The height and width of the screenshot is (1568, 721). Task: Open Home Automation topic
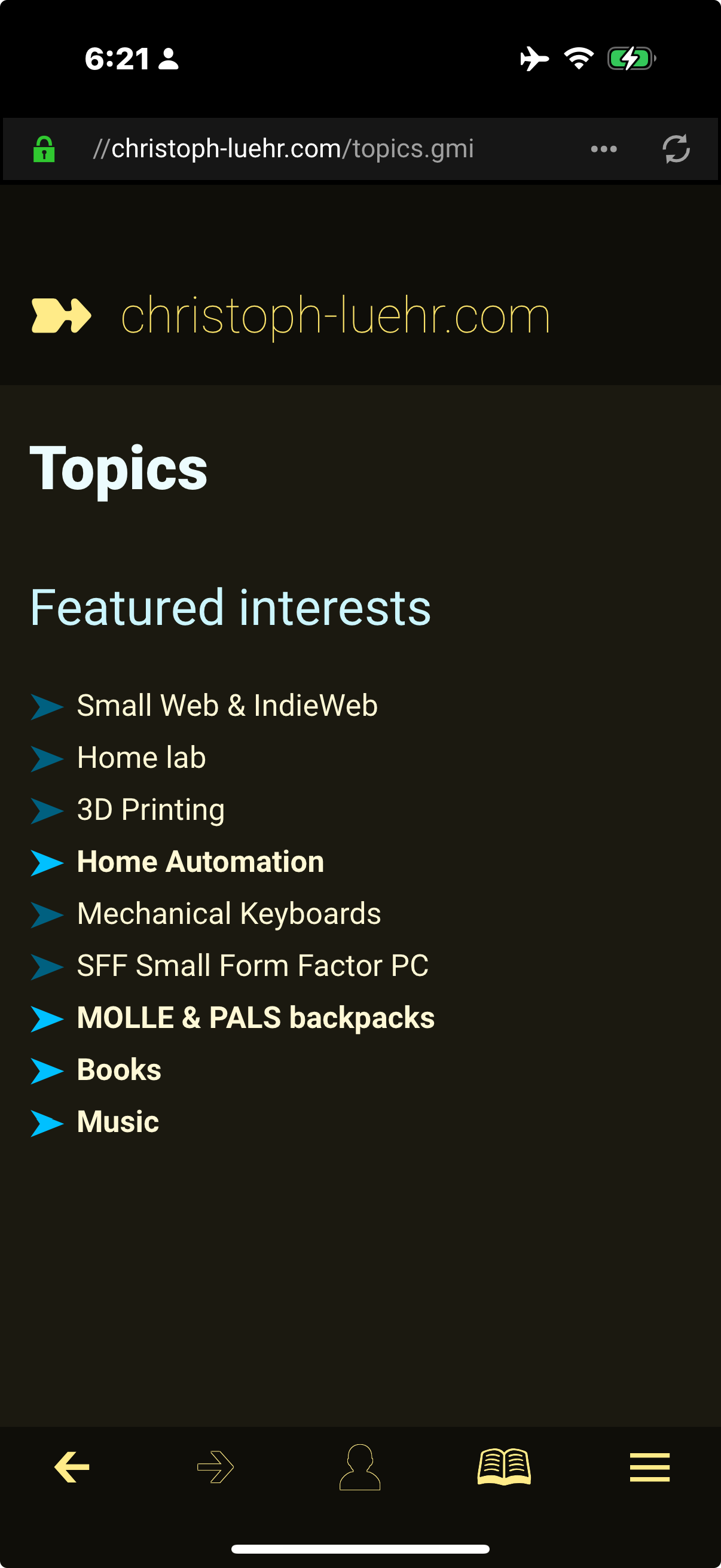200,862
